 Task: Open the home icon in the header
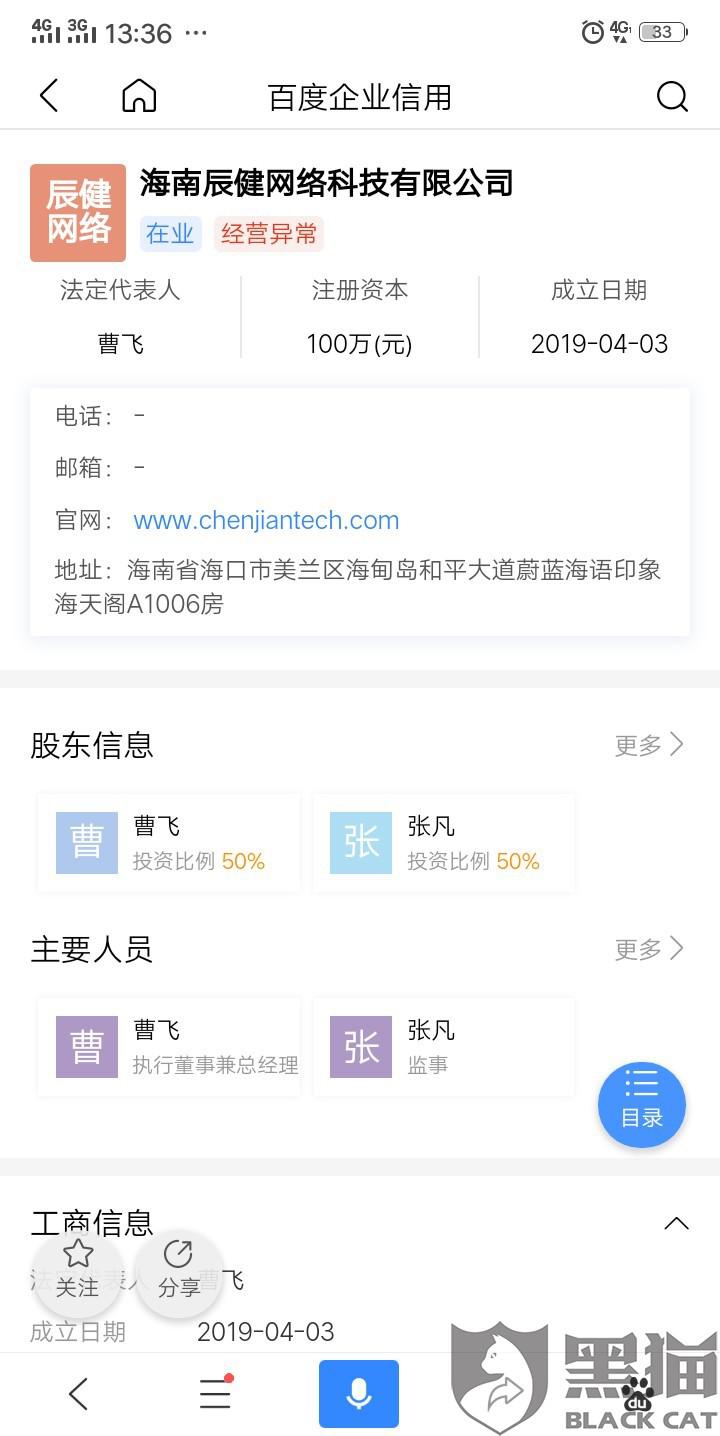[x=139, y=96]
